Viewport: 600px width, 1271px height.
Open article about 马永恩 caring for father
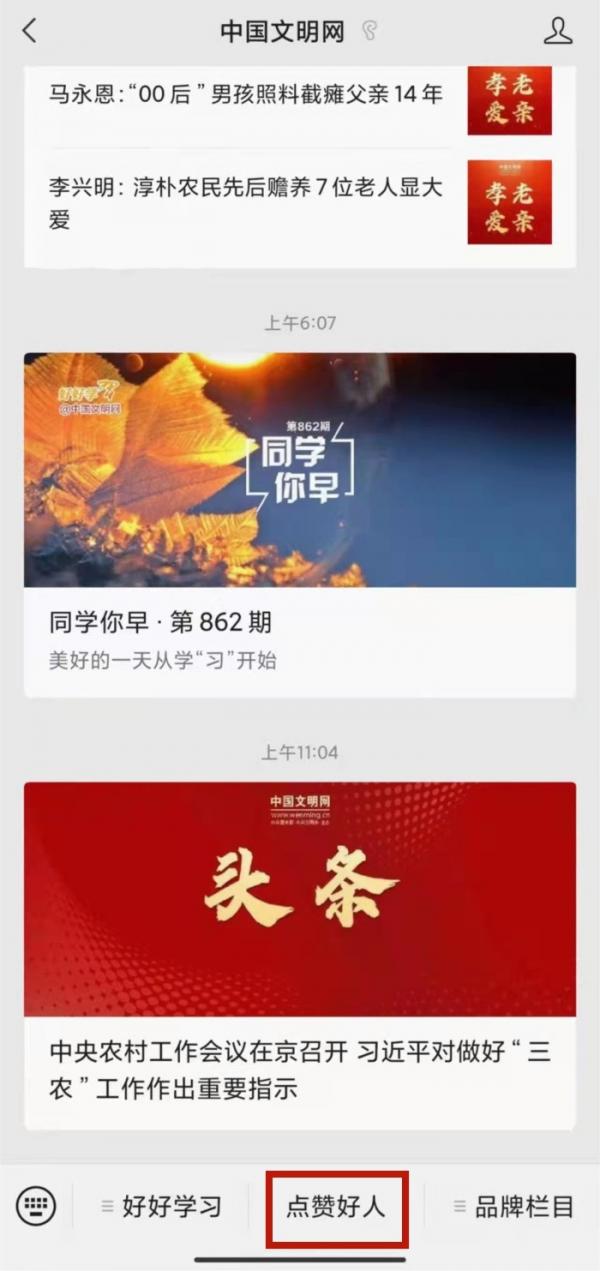pyautogui.click(x=246, y=96)
